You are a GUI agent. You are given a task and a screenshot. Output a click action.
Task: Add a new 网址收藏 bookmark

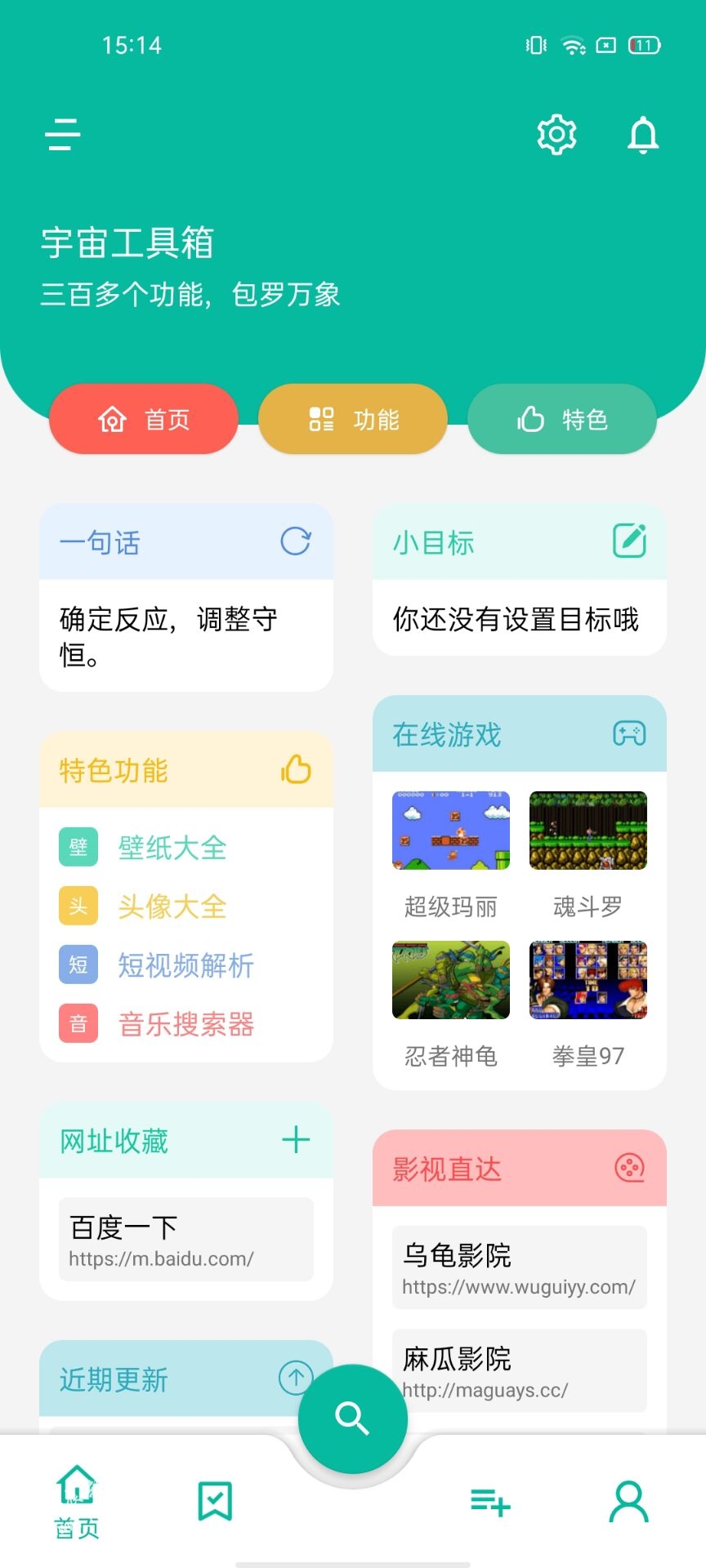coord(295,1139)
